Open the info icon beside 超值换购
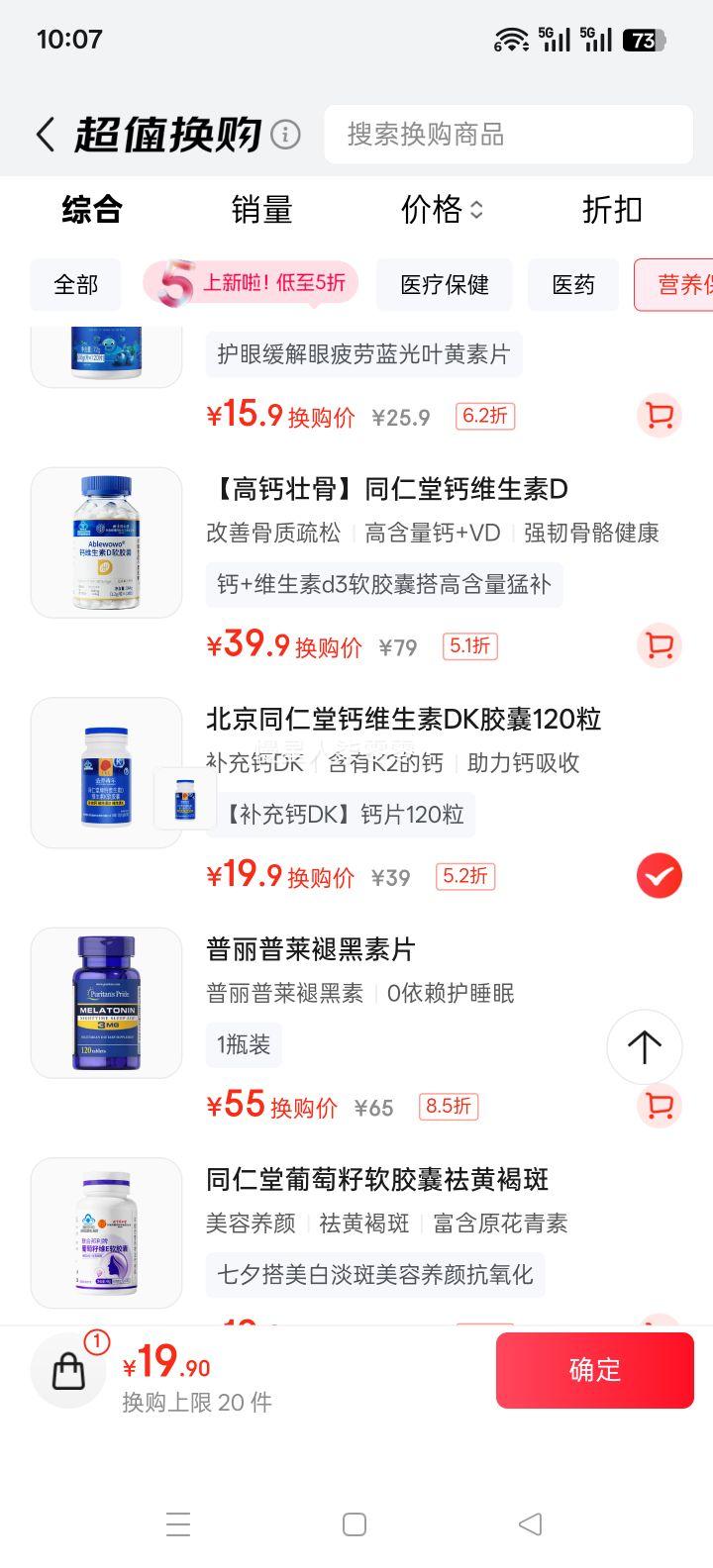Viewport: 713px width, 1568px height. (285, 135)
